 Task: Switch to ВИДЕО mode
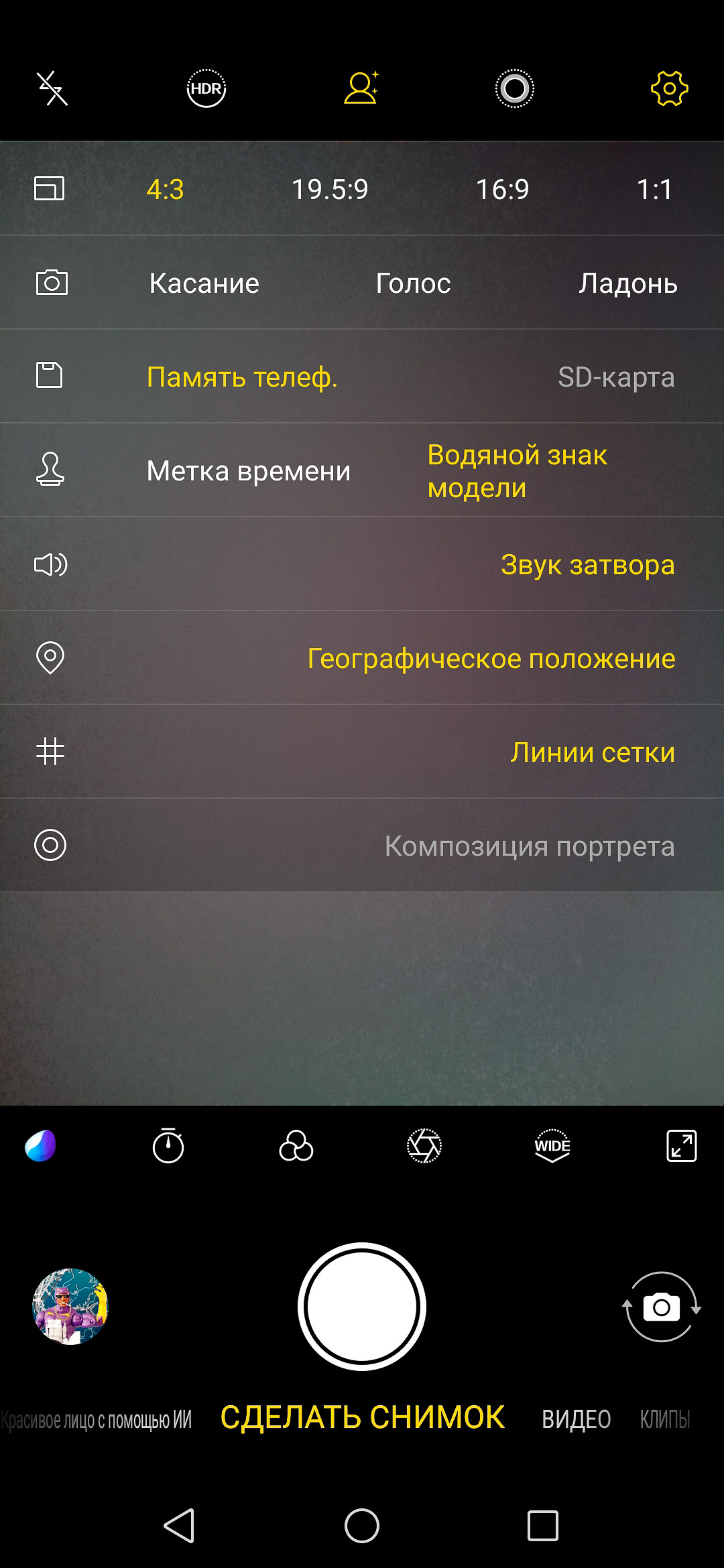tap(576, 1419)
